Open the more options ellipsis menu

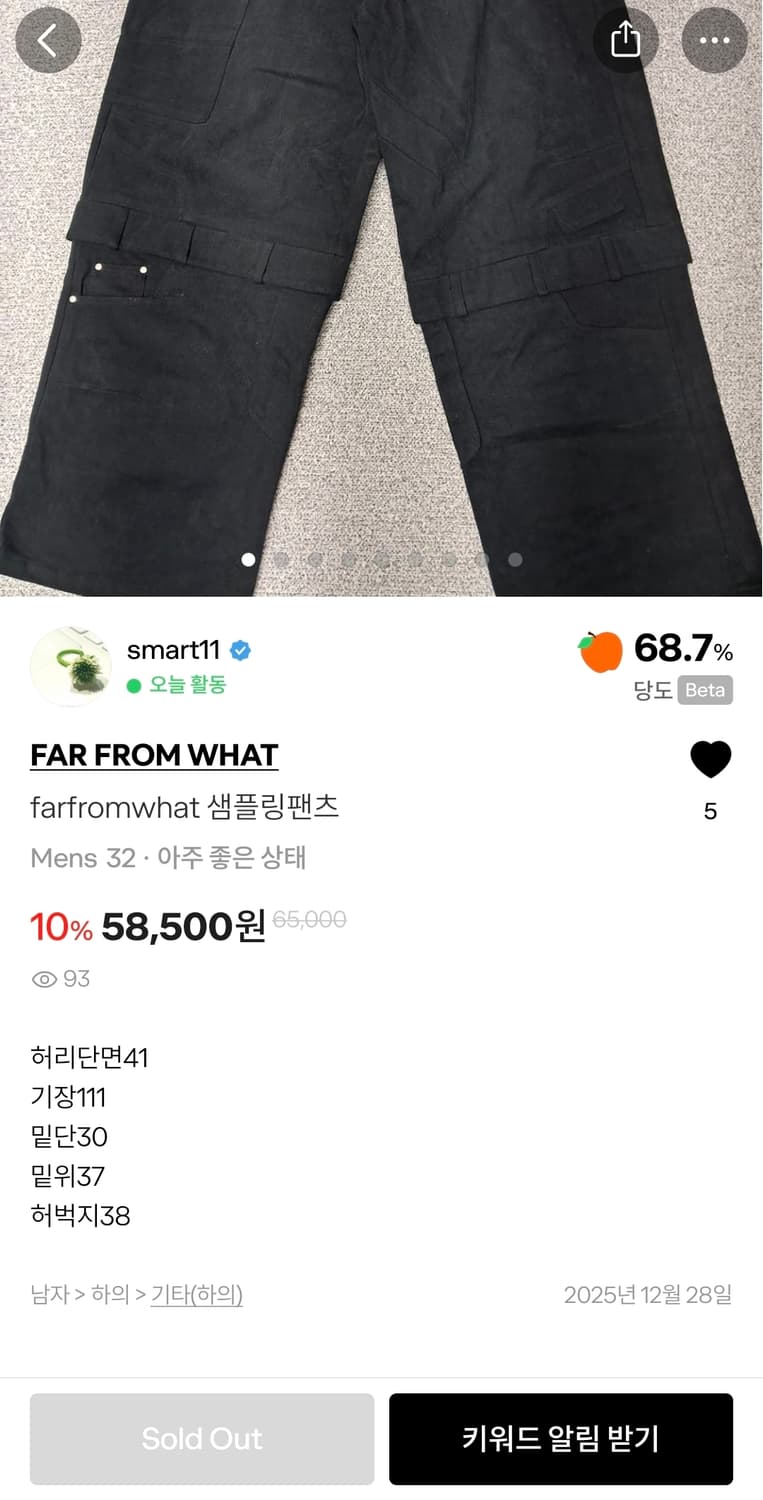coord(714,40)
